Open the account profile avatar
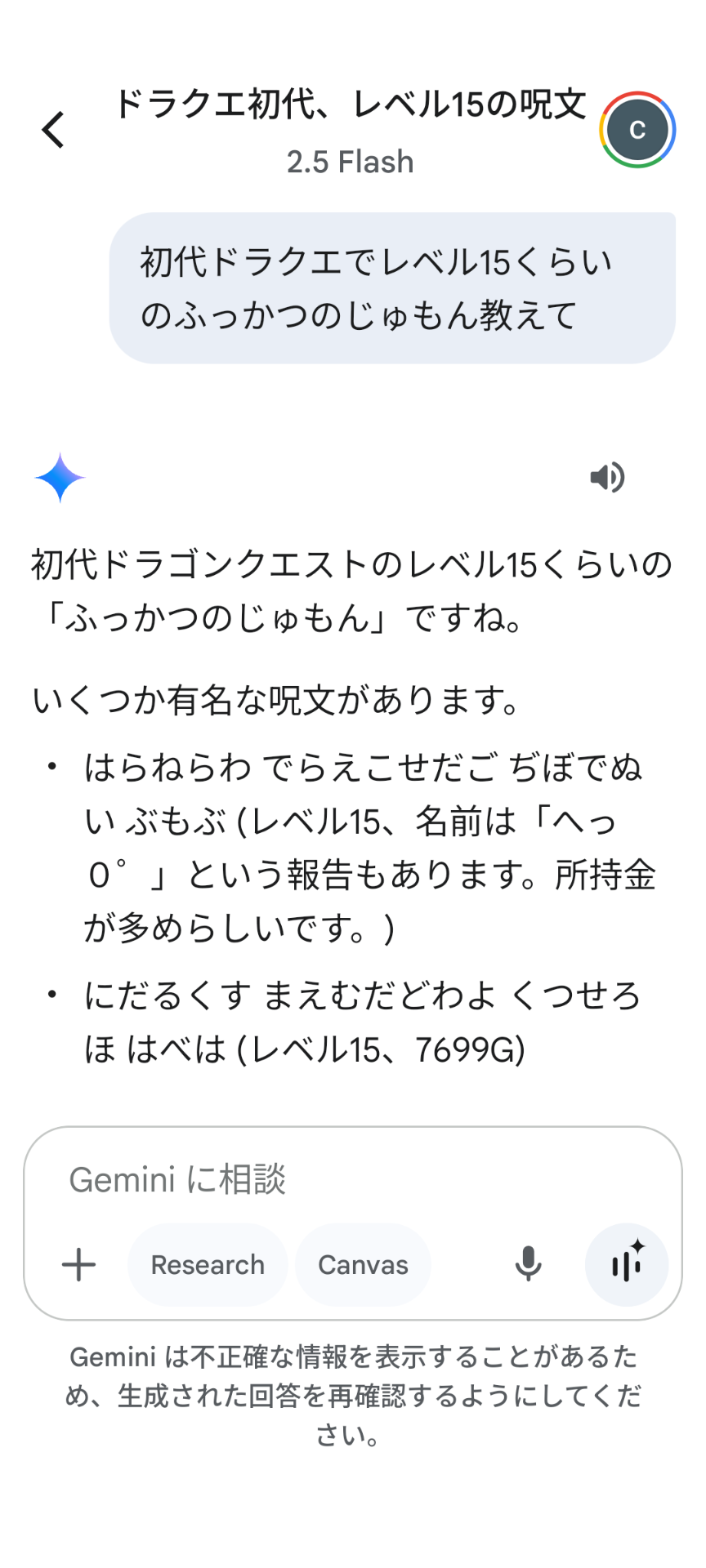 tap(637, 130)
